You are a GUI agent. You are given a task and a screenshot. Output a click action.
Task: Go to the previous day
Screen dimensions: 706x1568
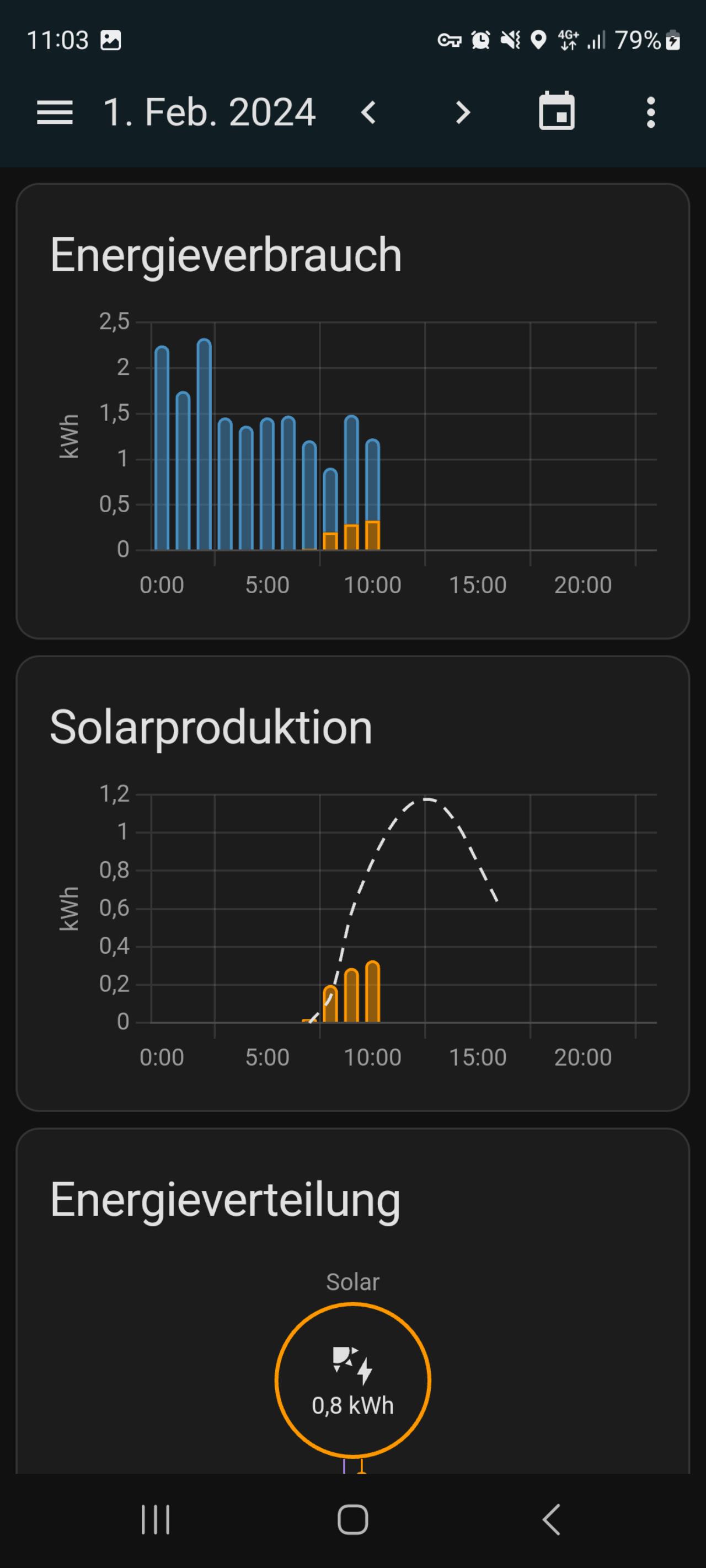[368, 112]
